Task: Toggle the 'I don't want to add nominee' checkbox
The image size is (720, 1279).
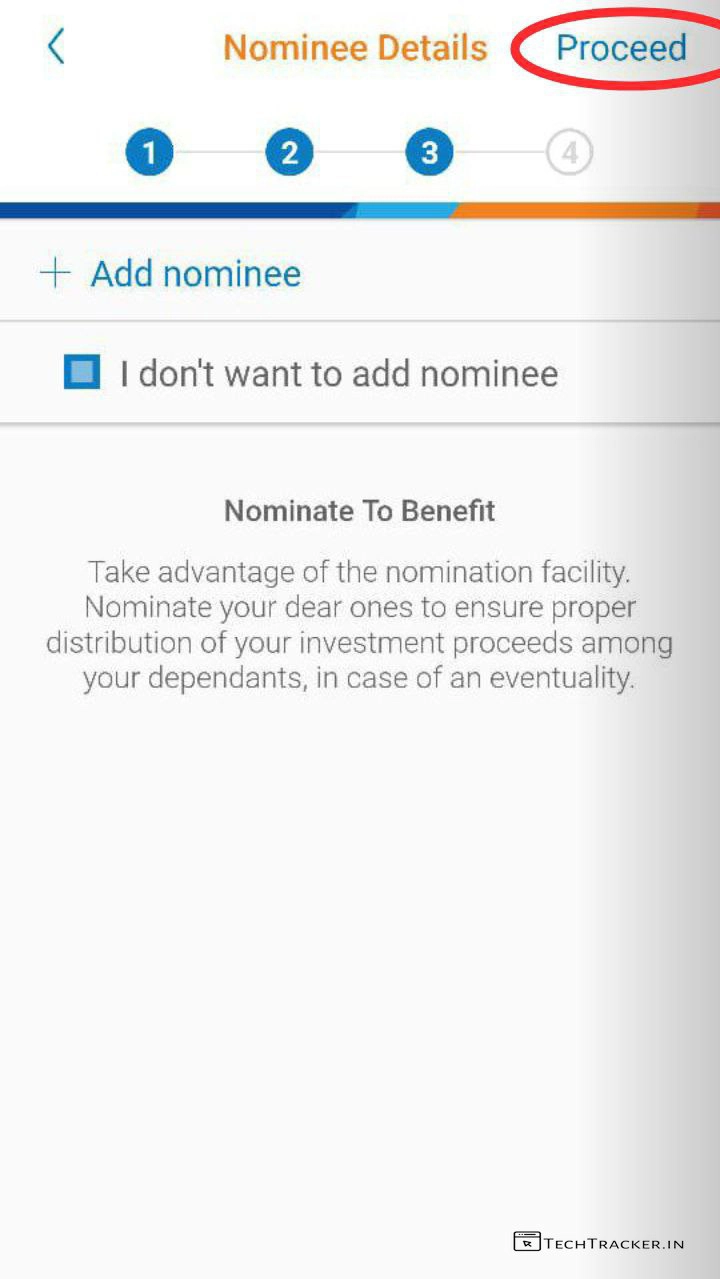Action: [82, 373]
